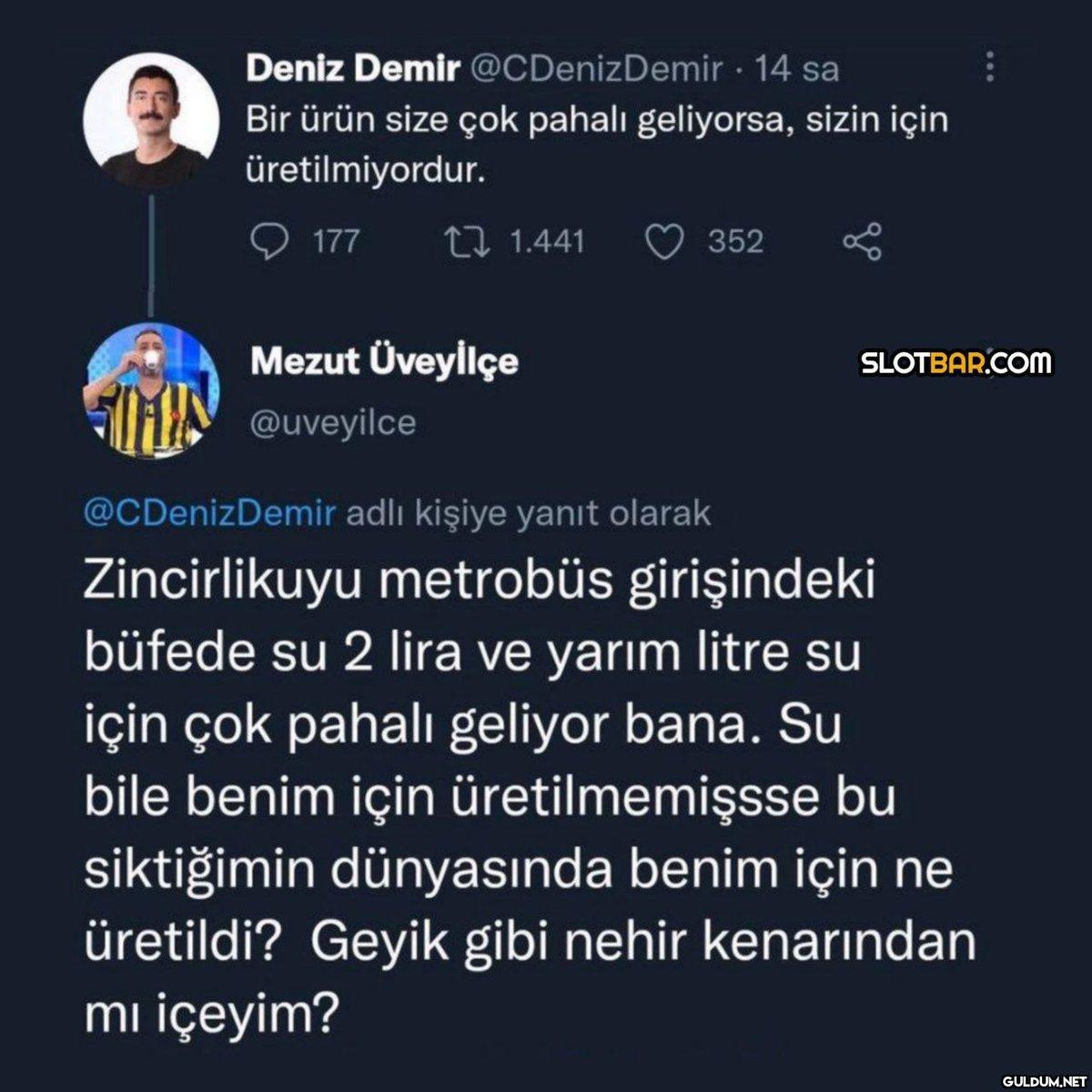Open the overflow menu on Deniz Demir's tweet
The image size is (1092, 1092).
pos(990,67)
